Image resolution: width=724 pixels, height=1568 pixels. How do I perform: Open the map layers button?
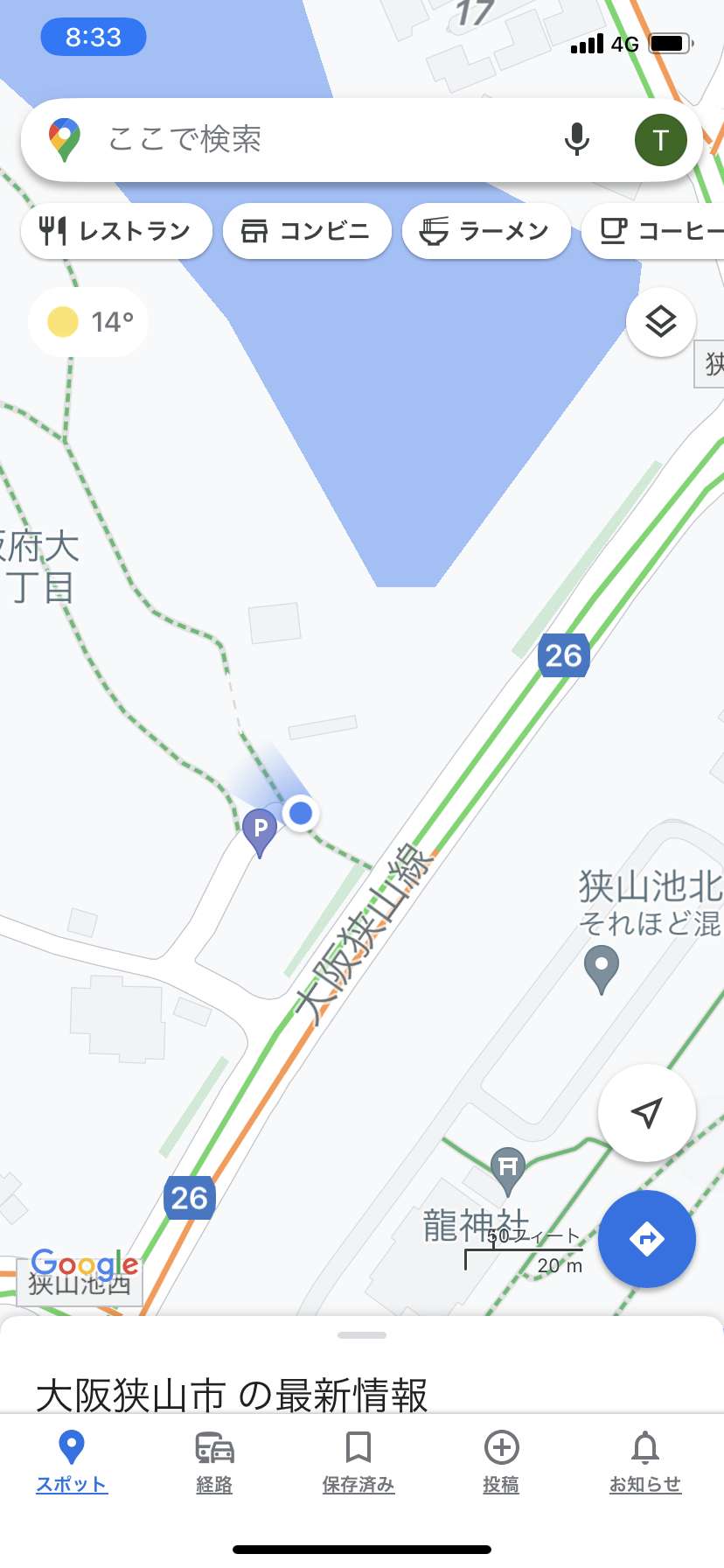(x=661, y=322)
